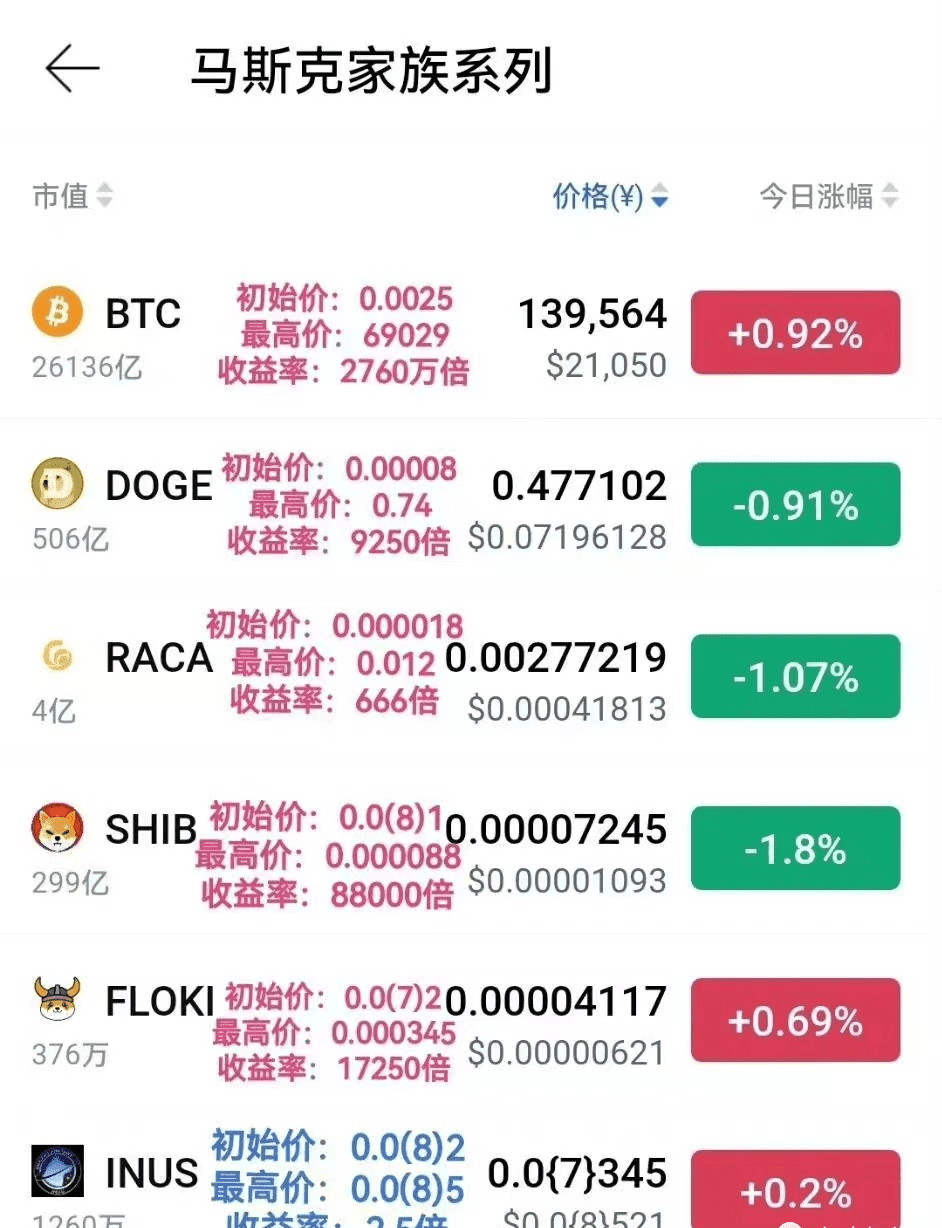Tap the +0.2% button for INUS

795,1192
